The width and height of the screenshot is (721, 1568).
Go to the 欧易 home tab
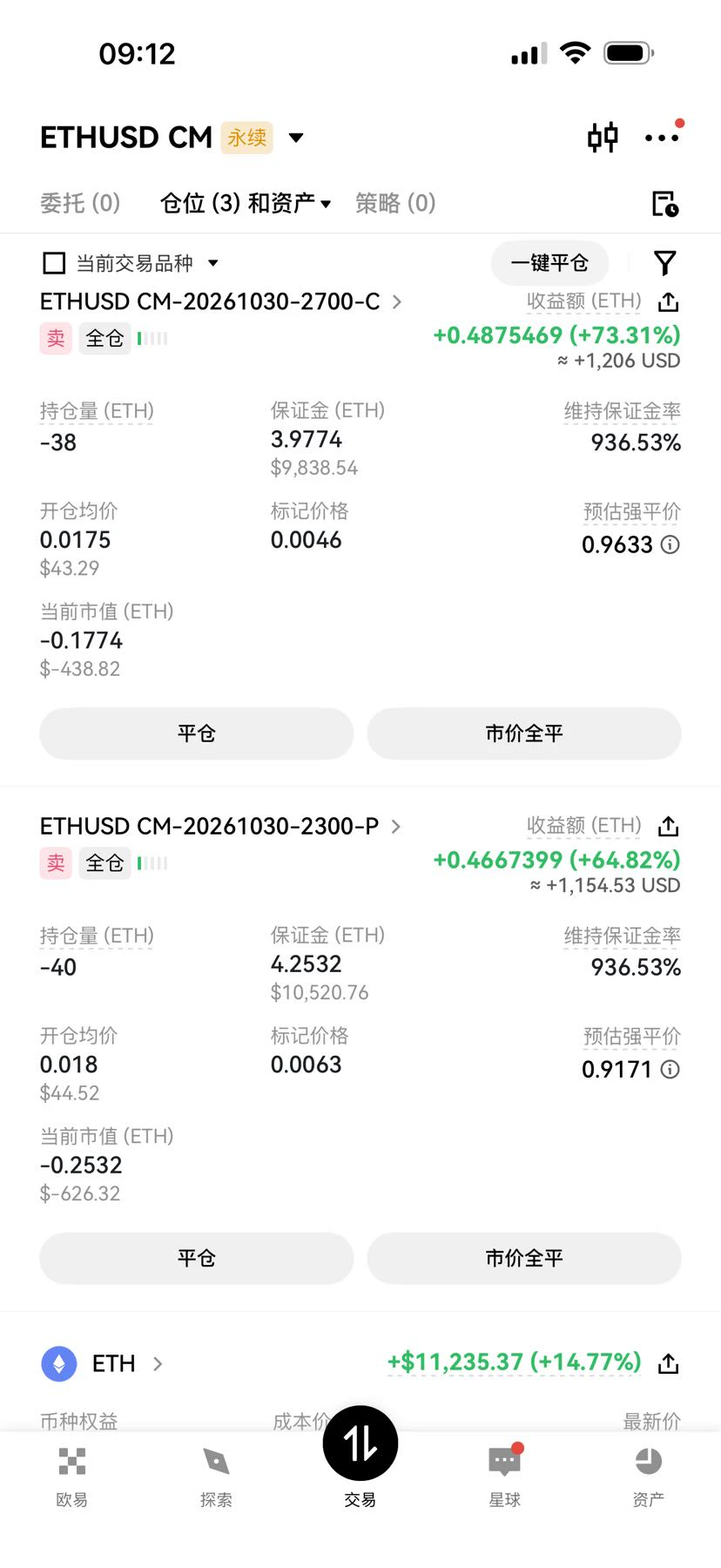(x=71, y=1476)
